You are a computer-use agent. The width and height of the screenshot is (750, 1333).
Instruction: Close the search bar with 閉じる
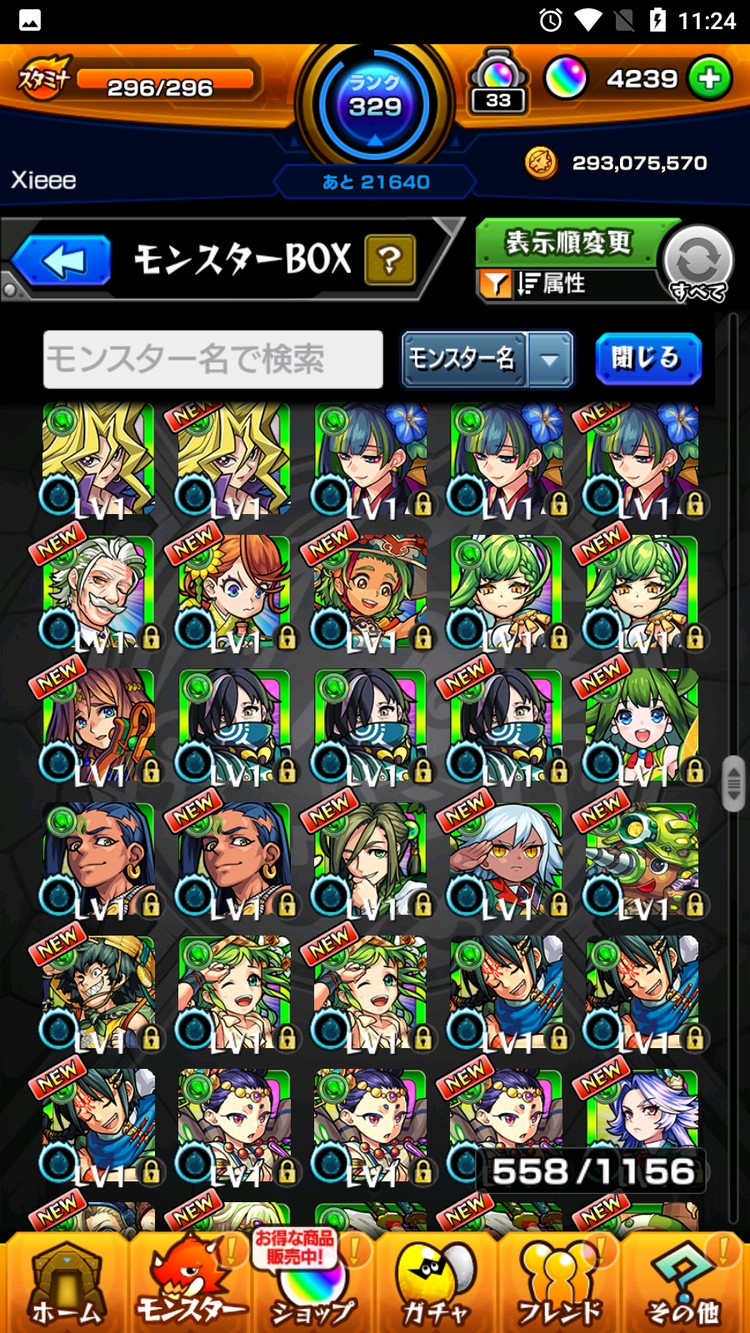pos(647,358)
